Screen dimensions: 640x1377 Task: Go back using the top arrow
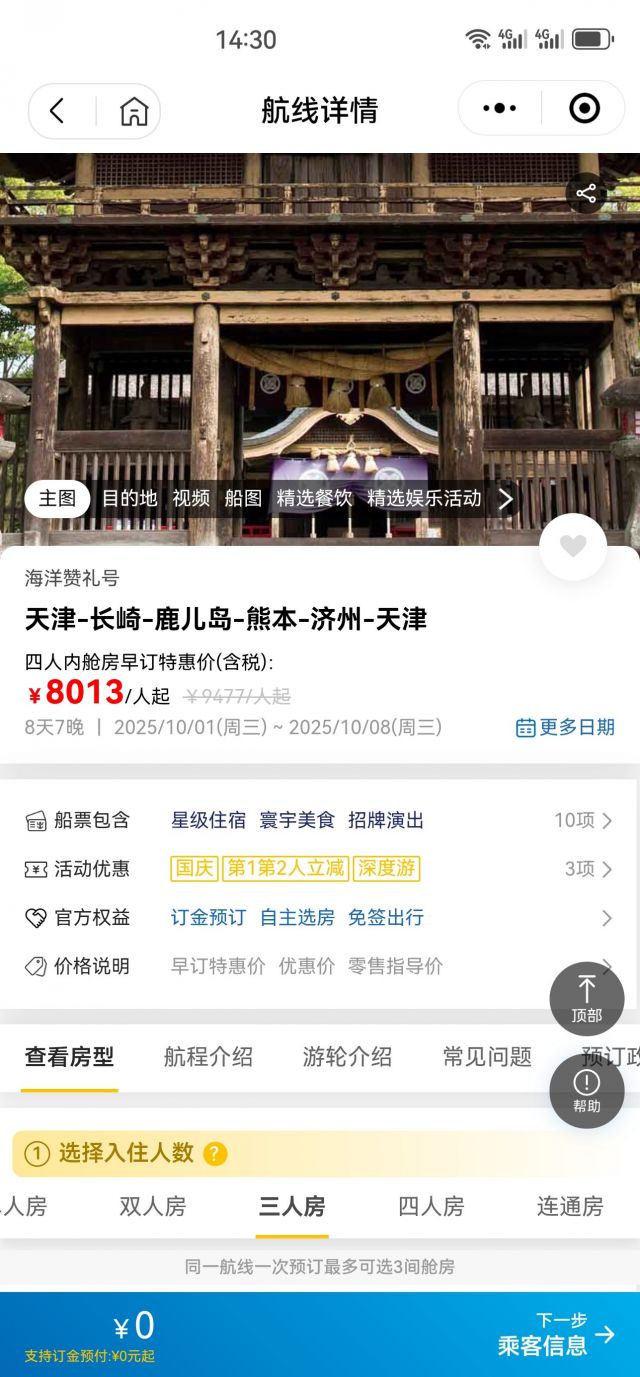coord(58,110)
